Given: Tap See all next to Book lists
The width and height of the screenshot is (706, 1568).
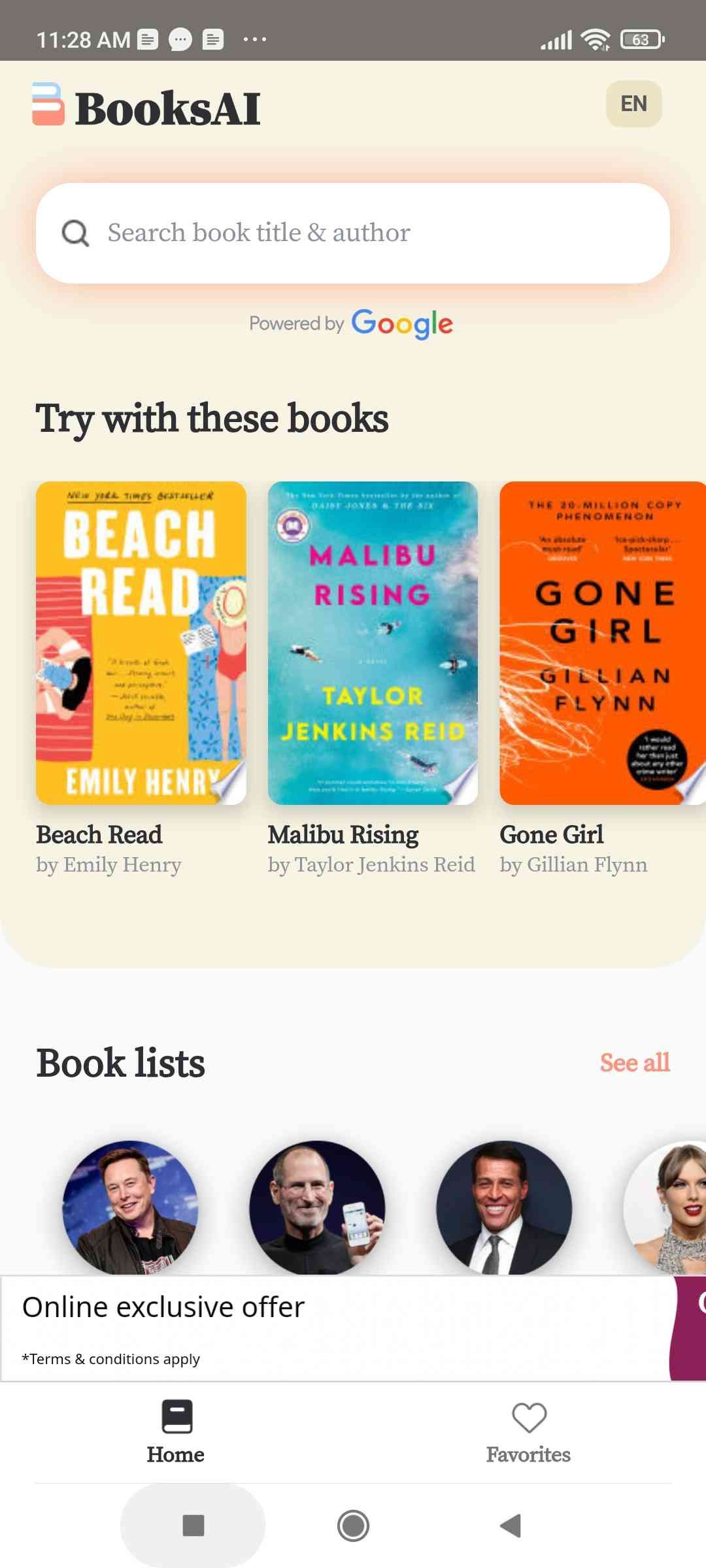Looking at the screenshot, I should tap(634, 1063).
